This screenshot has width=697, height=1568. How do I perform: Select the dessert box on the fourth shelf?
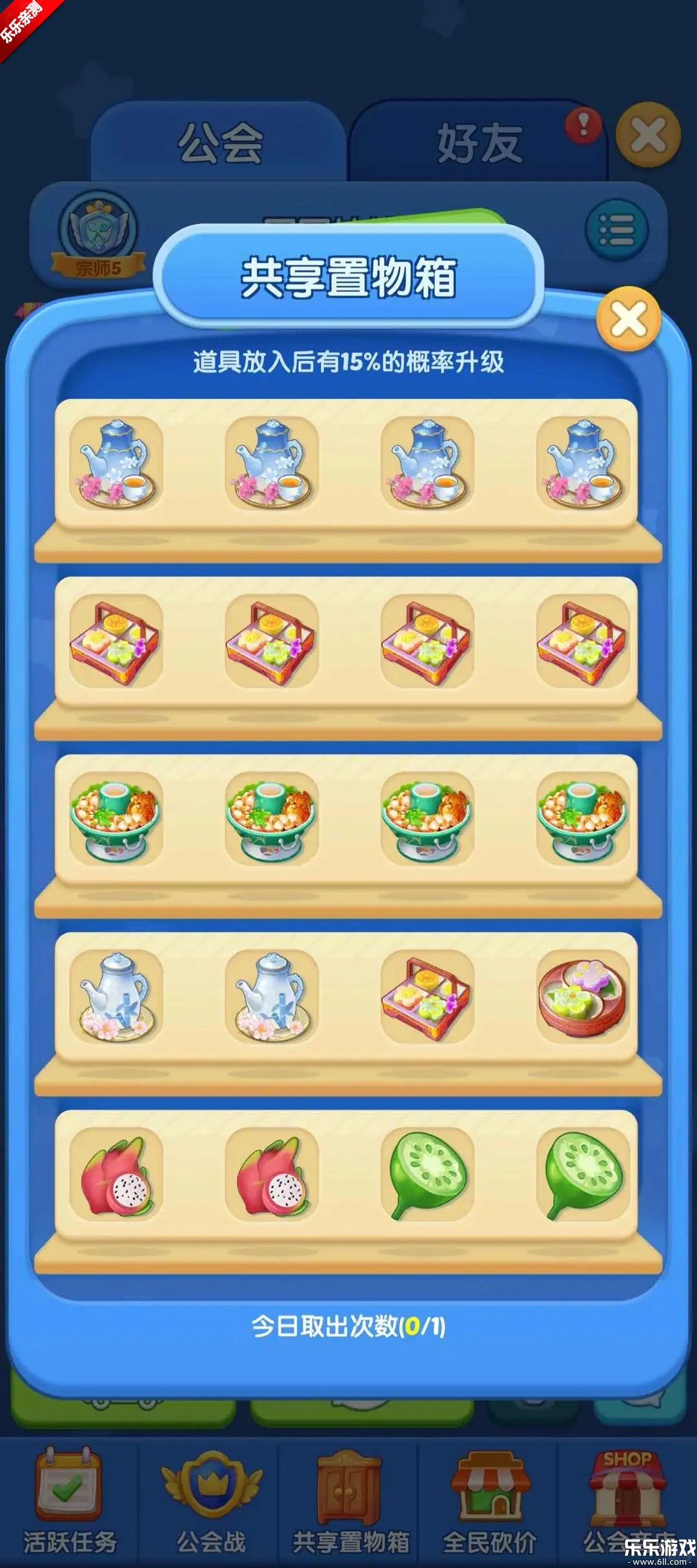(427, 996)
